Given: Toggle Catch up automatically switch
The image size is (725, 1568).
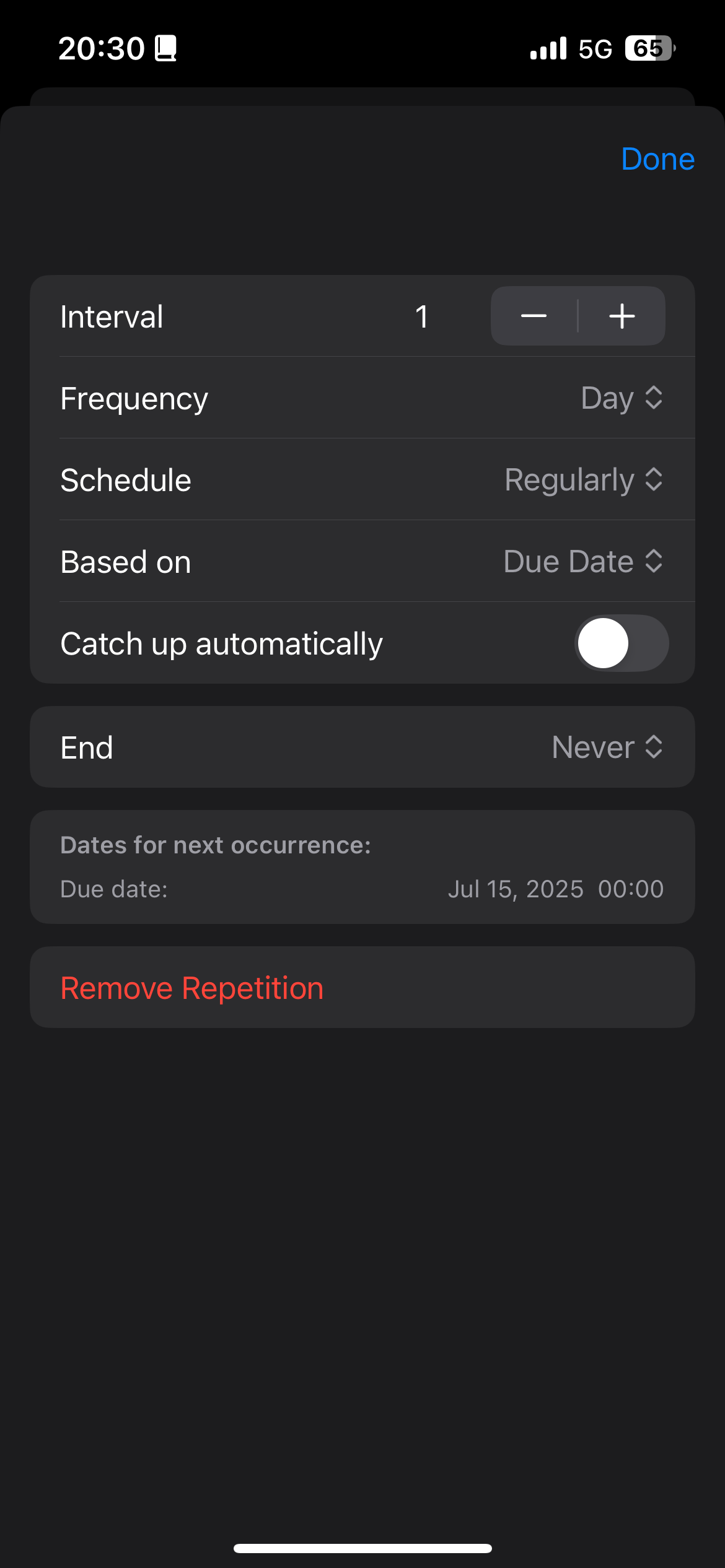Looking at the screenshot, I should point(622,643).
